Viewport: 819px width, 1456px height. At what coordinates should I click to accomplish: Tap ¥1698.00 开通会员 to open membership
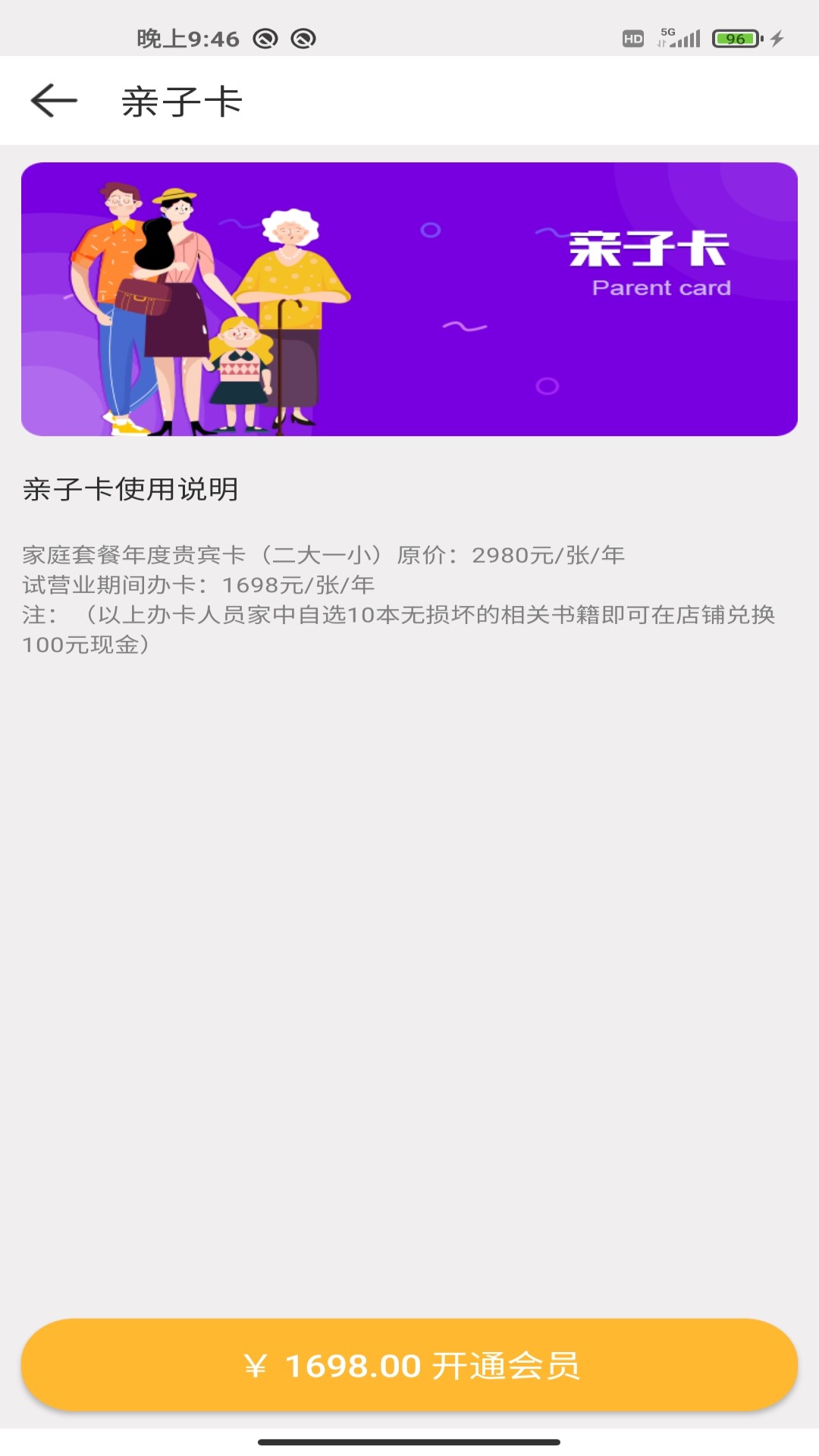point(409,1365)
